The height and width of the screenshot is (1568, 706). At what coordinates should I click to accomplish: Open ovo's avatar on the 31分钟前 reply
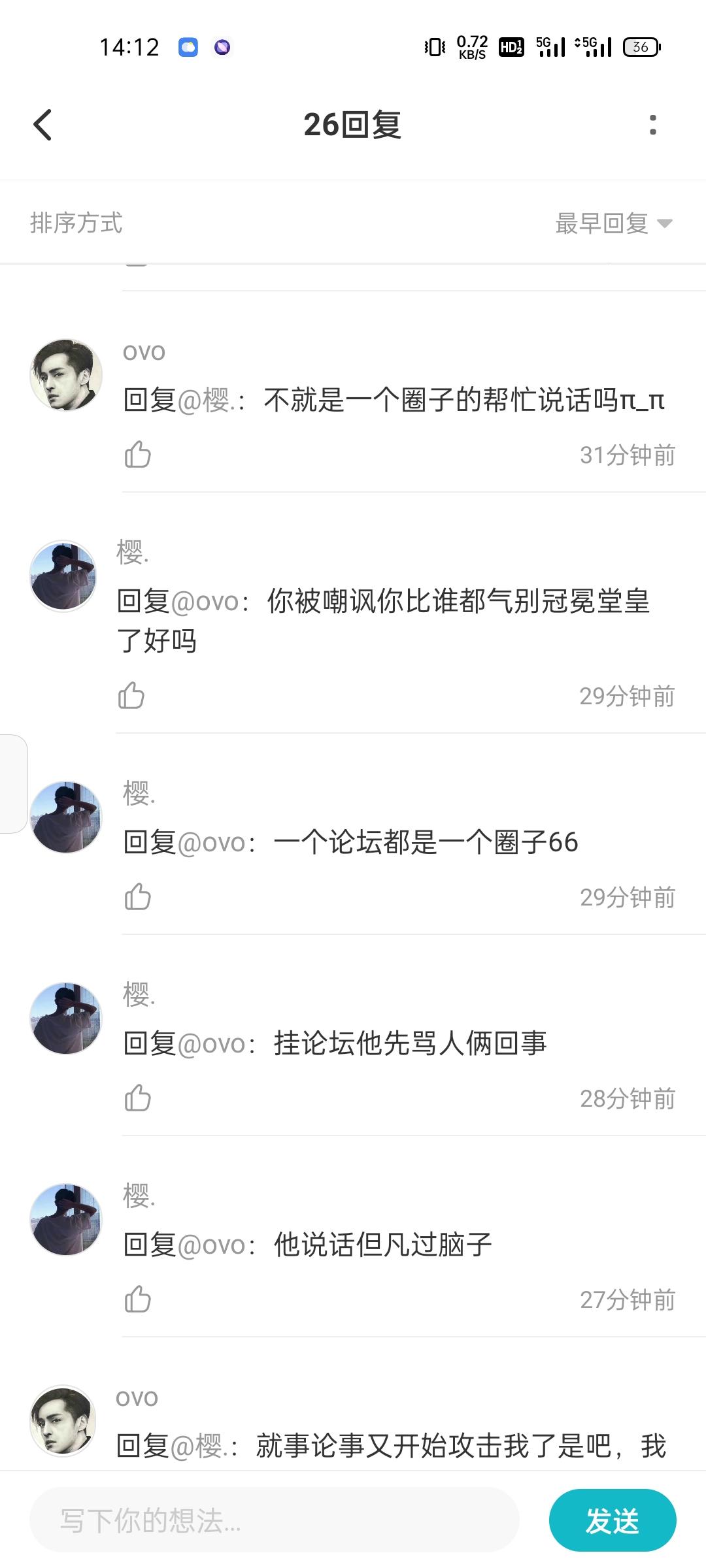(66, 375)
